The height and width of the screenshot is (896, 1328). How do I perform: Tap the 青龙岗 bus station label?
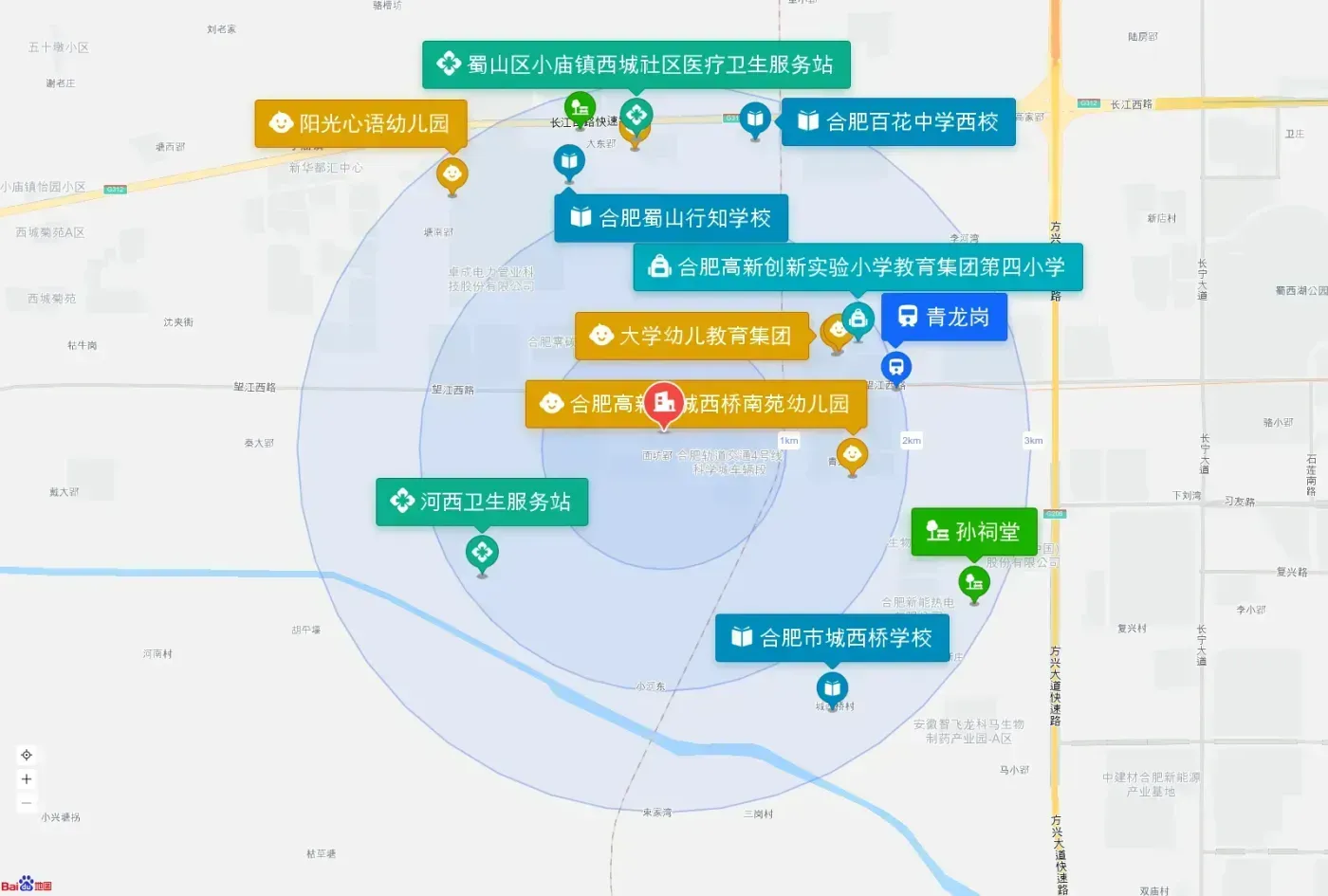944,317
